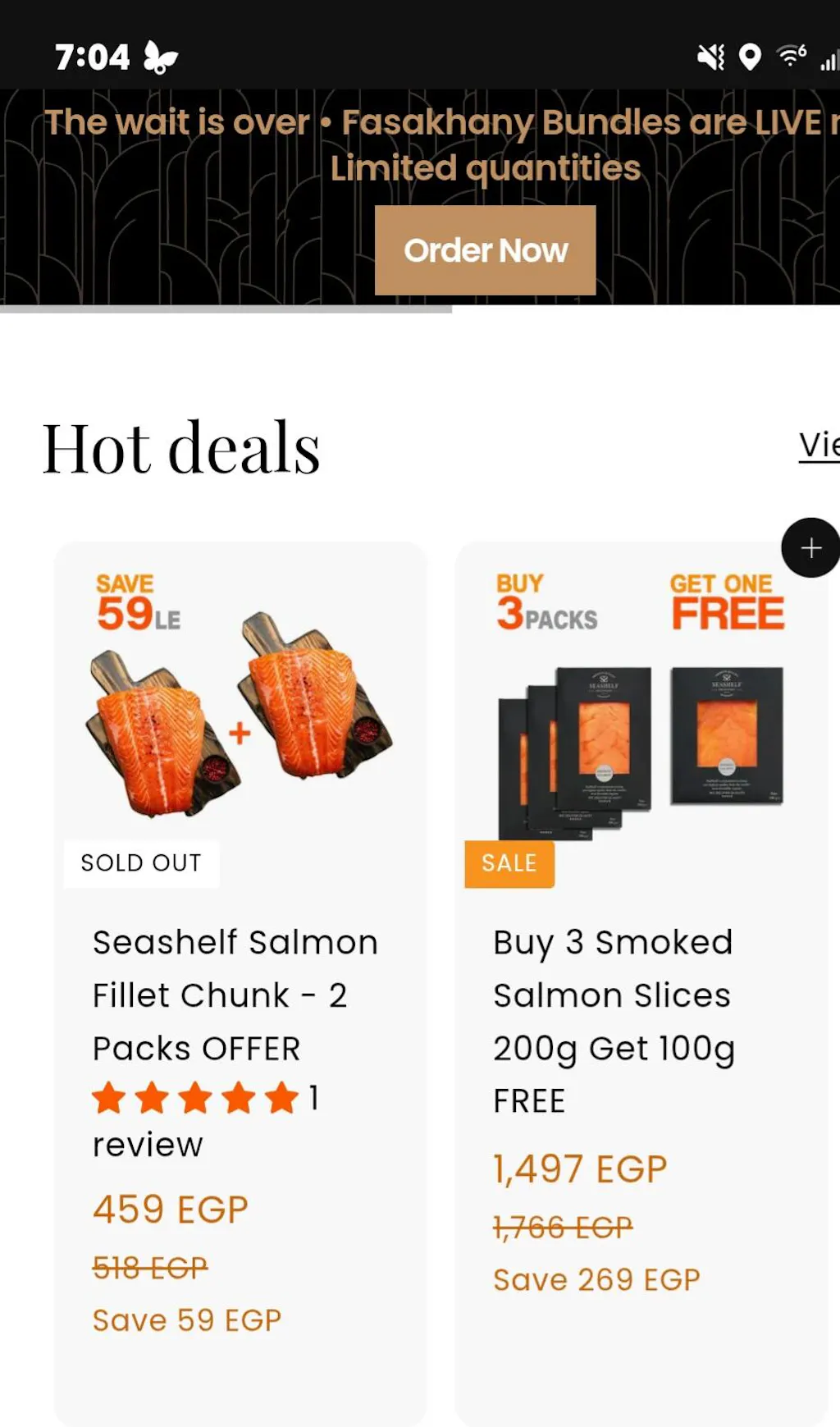The image size is (840, 1427).
Task: Tap the plus icon on the smoked salmon card
Action: point(810,547)
